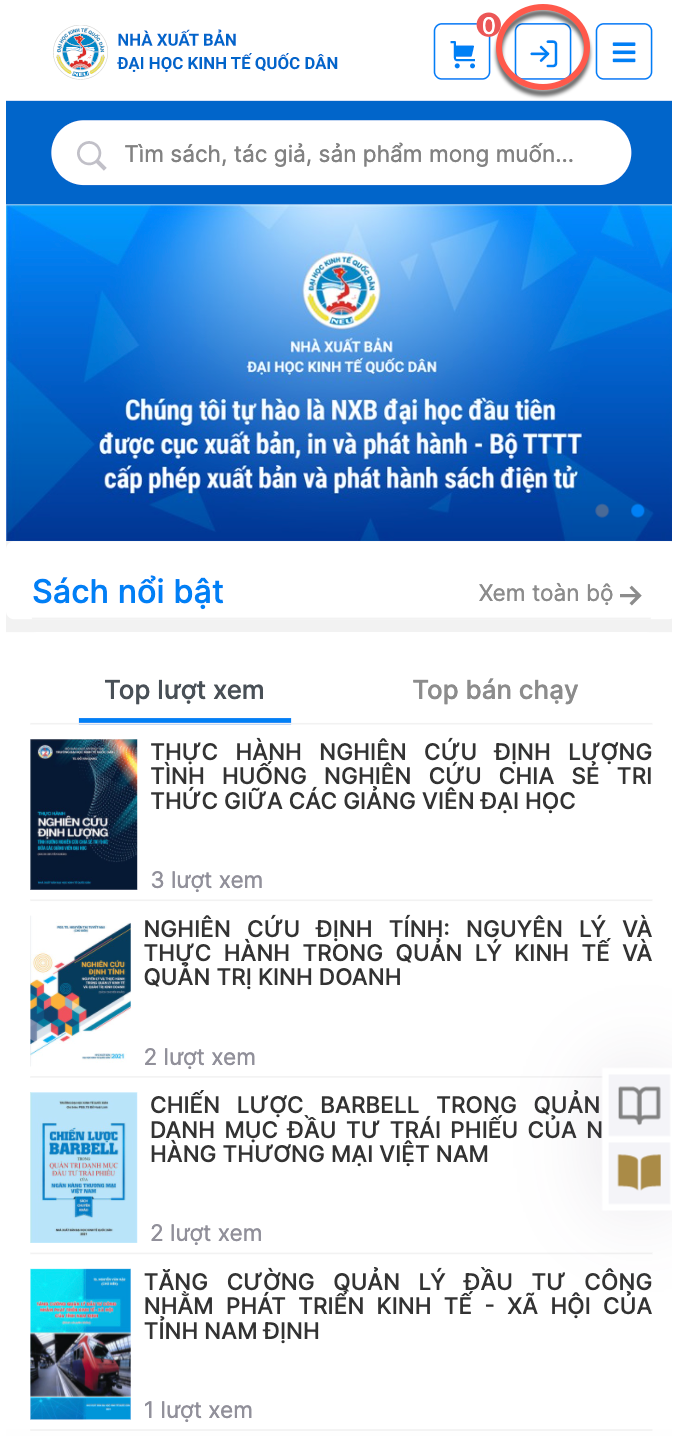Tap the login icon

543,52
